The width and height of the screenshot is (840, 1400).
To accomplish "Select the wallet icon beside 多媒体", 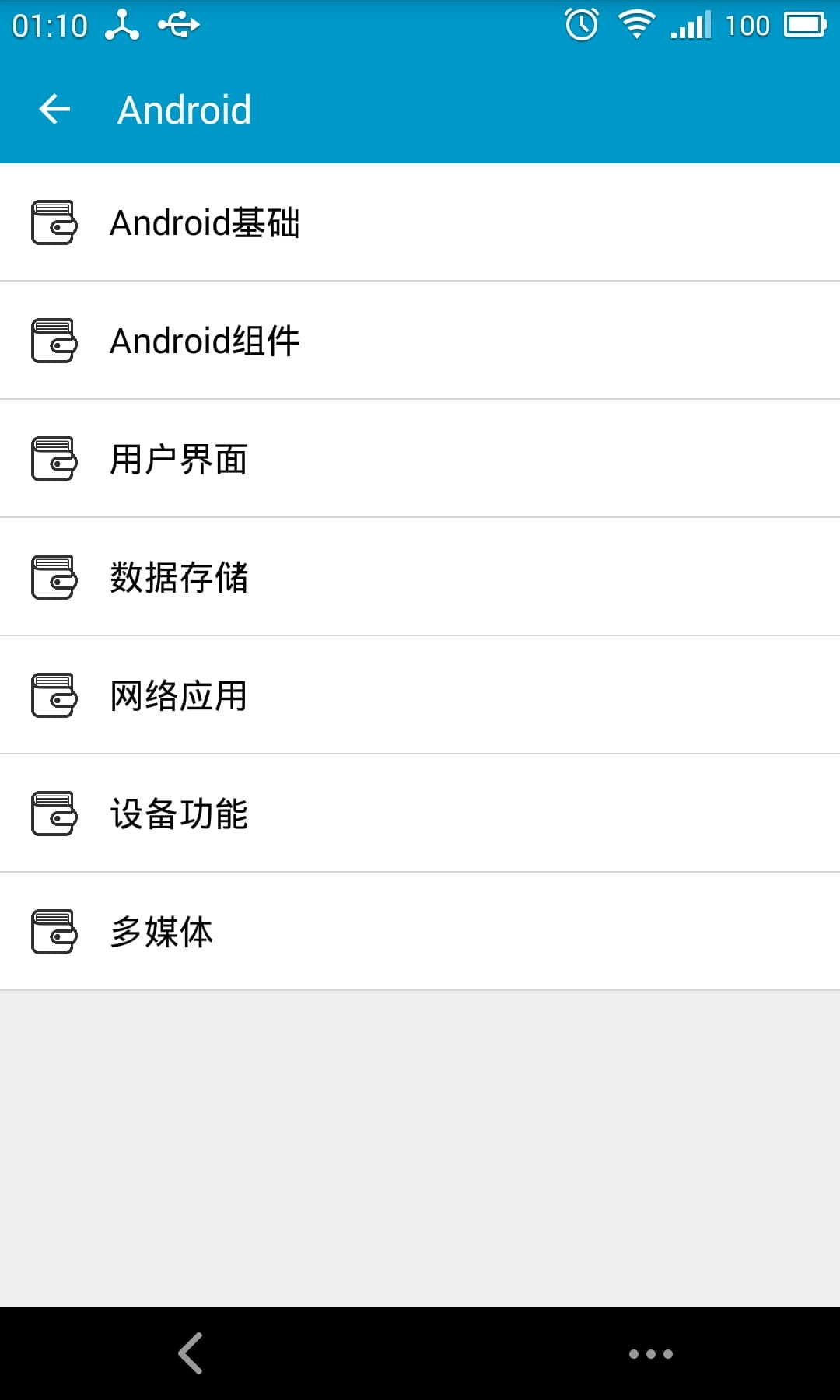I will click(53, 933).
